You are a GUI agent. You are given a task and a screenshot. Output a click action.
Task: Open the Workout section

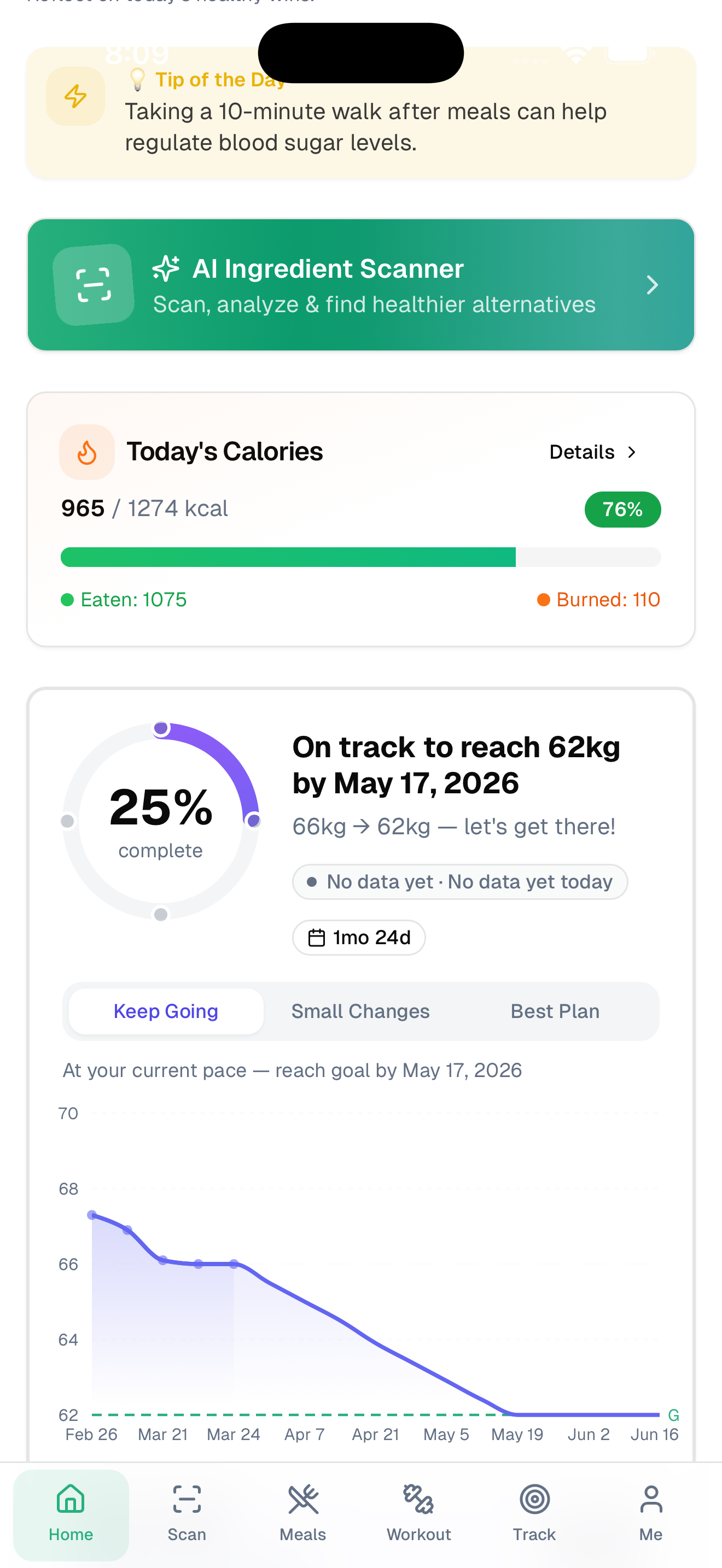coord(418,1510)
